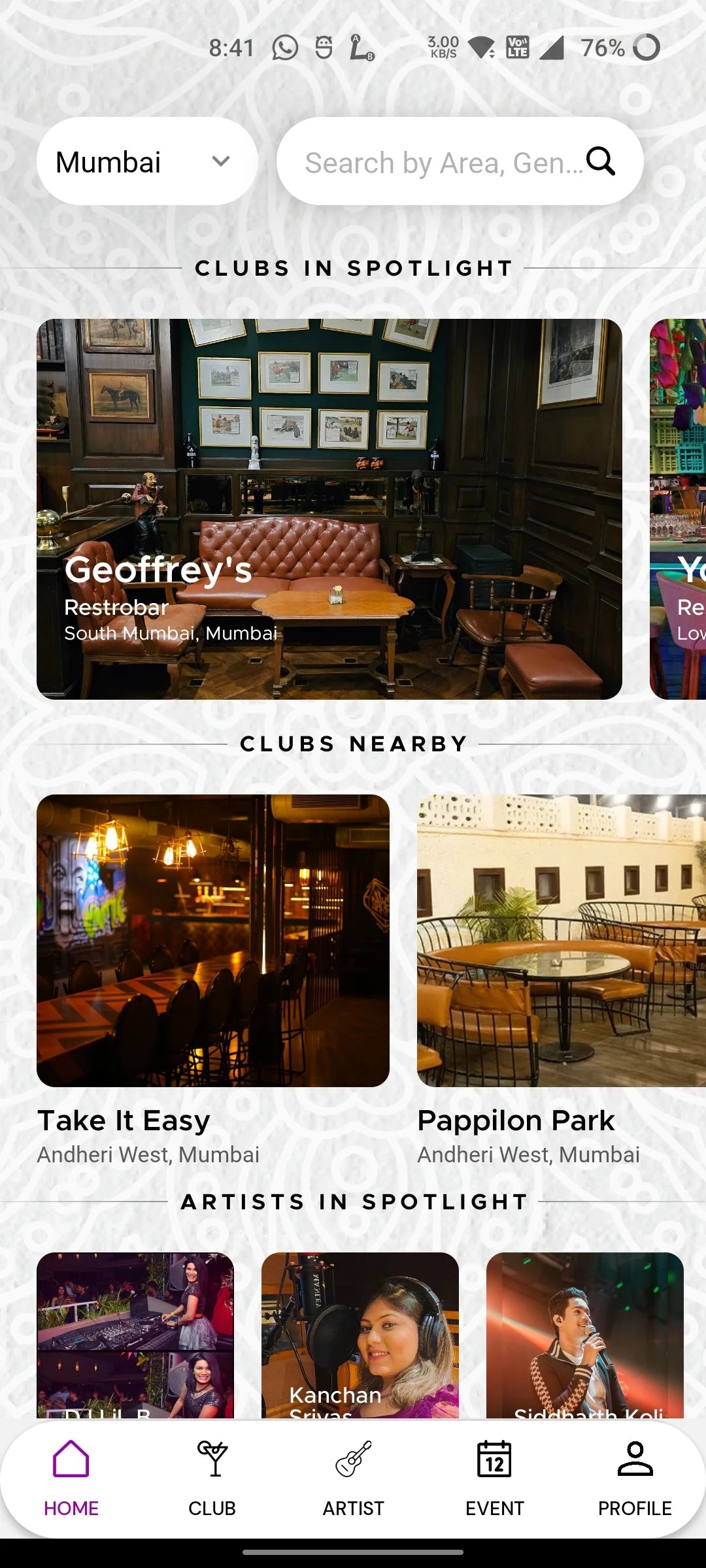View artist Kanchan Srivas
Image resolution: width=706 pixels, height=1568 pixels.
[x=360, y=1335]
